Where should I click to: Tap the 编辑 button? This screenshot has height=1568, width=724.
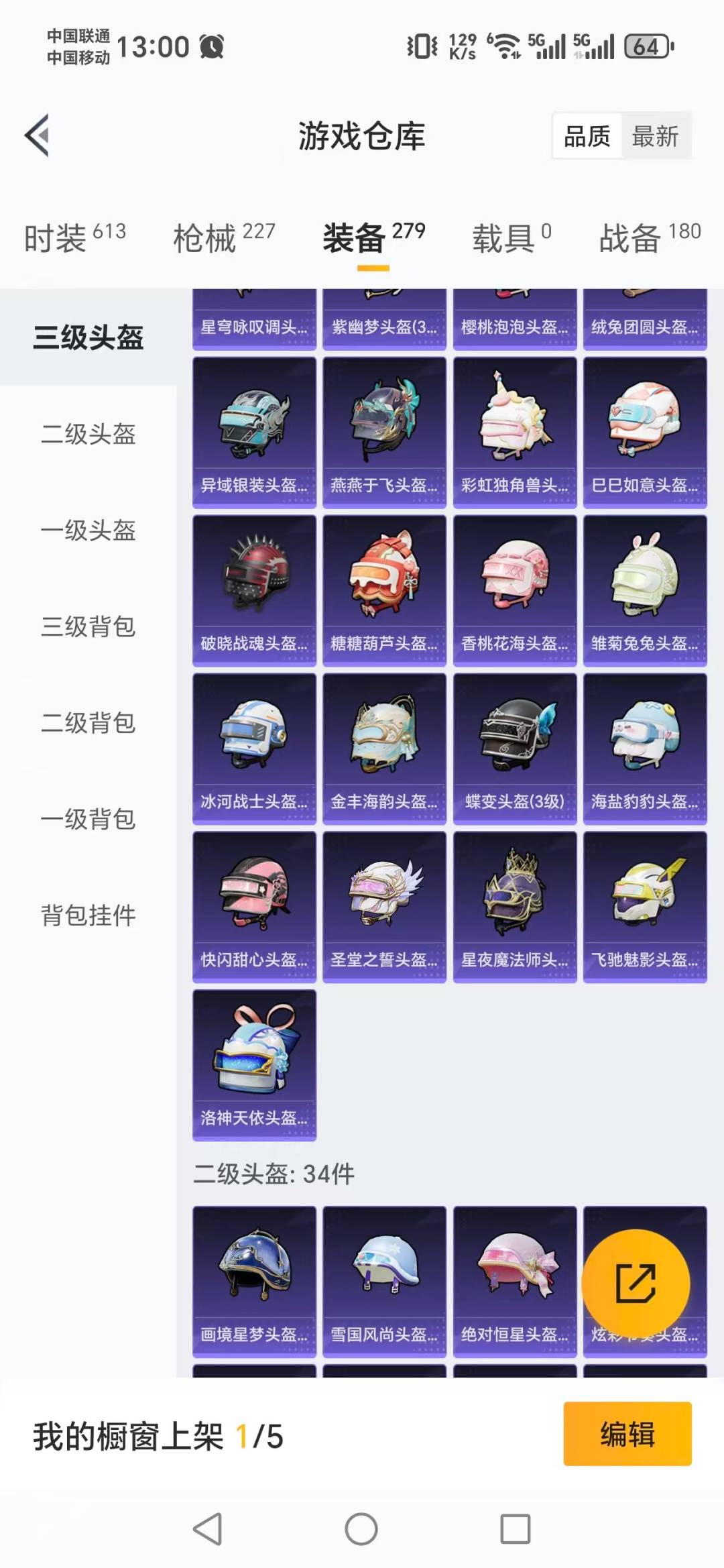[627, 1434]
